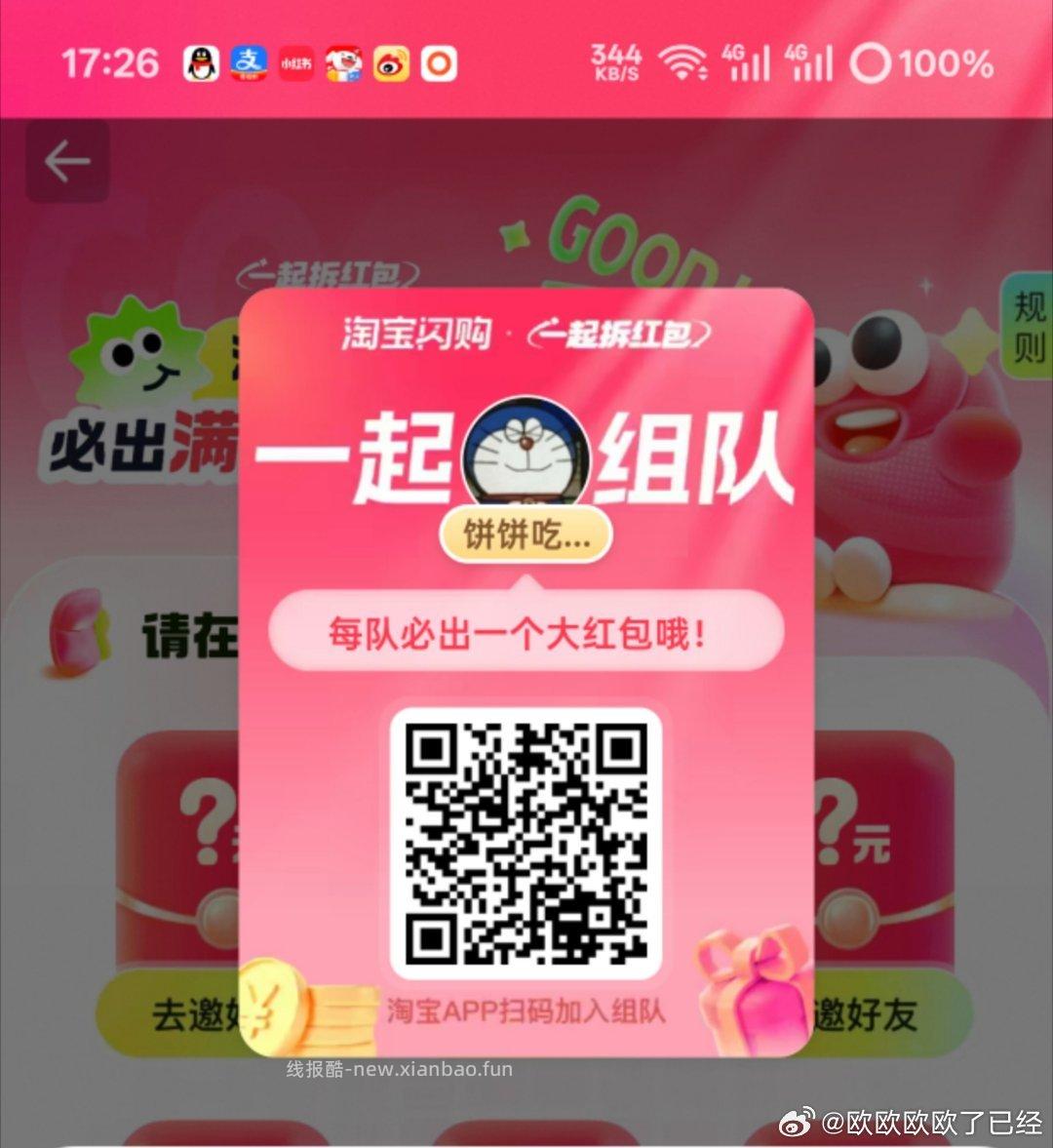Select the Xiaohongshu notification icon

(x=298, y=65)
